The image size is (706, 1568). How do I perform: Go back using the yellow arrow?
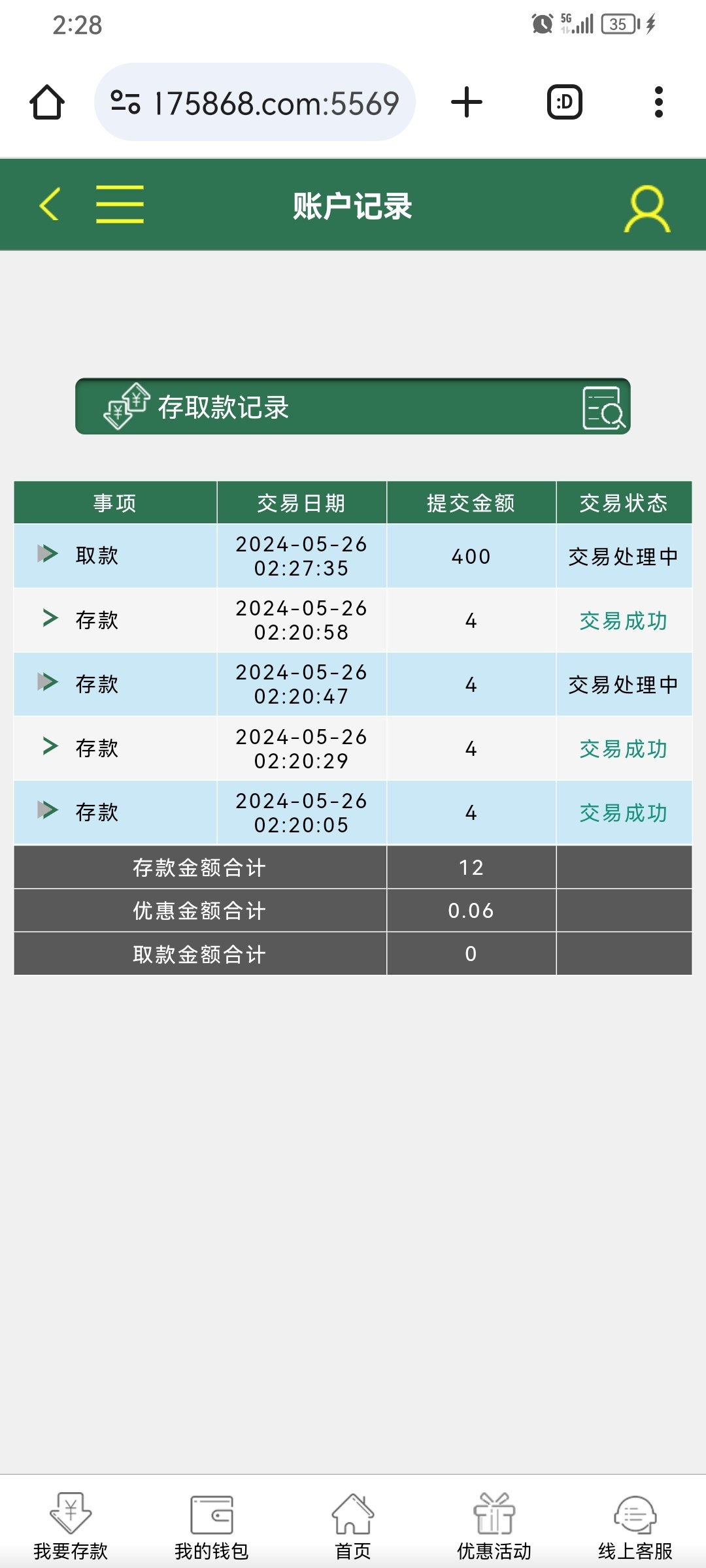(x=50, y=204)
